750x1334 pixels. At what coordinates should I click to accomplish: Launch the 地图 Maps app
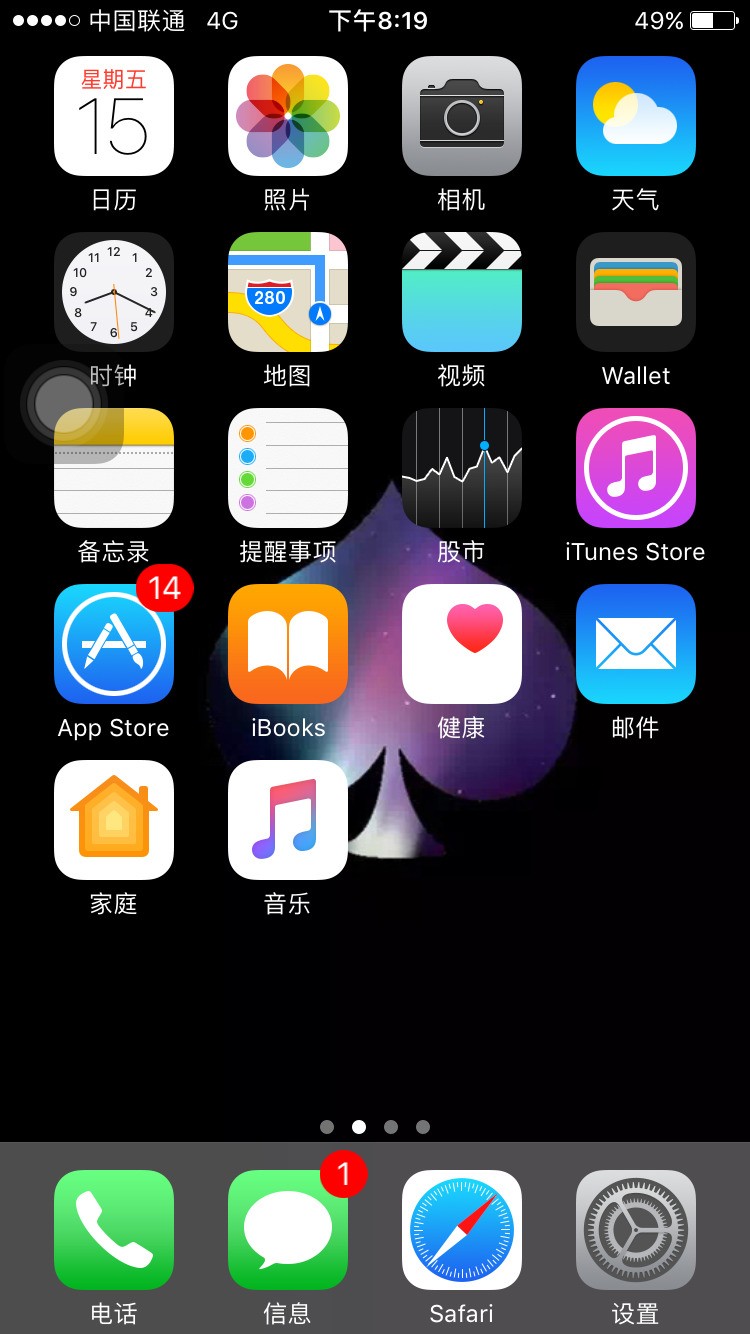pyautogui.click(x=288, y=292)
